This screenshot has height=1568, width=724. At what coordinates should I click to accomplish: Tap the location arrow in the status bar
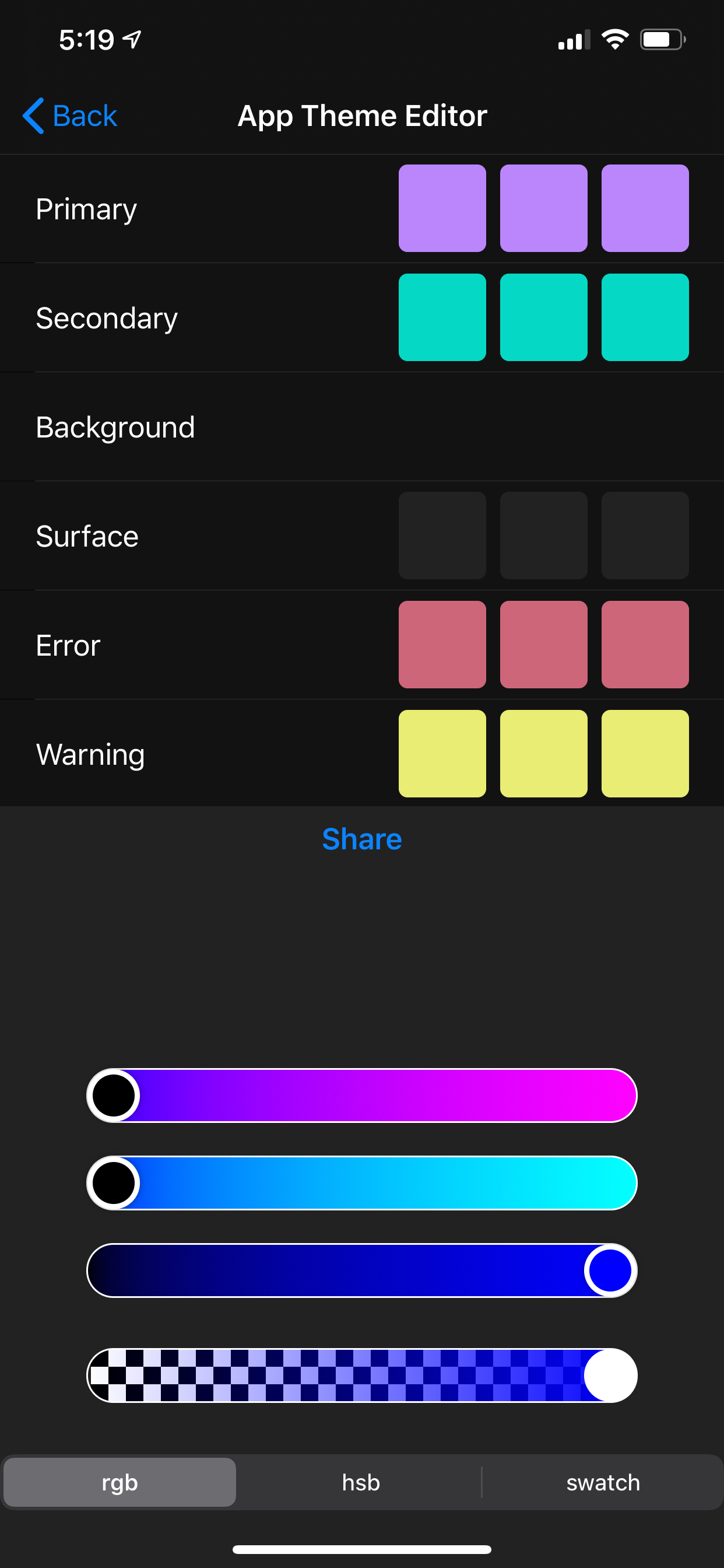[131, 39]
